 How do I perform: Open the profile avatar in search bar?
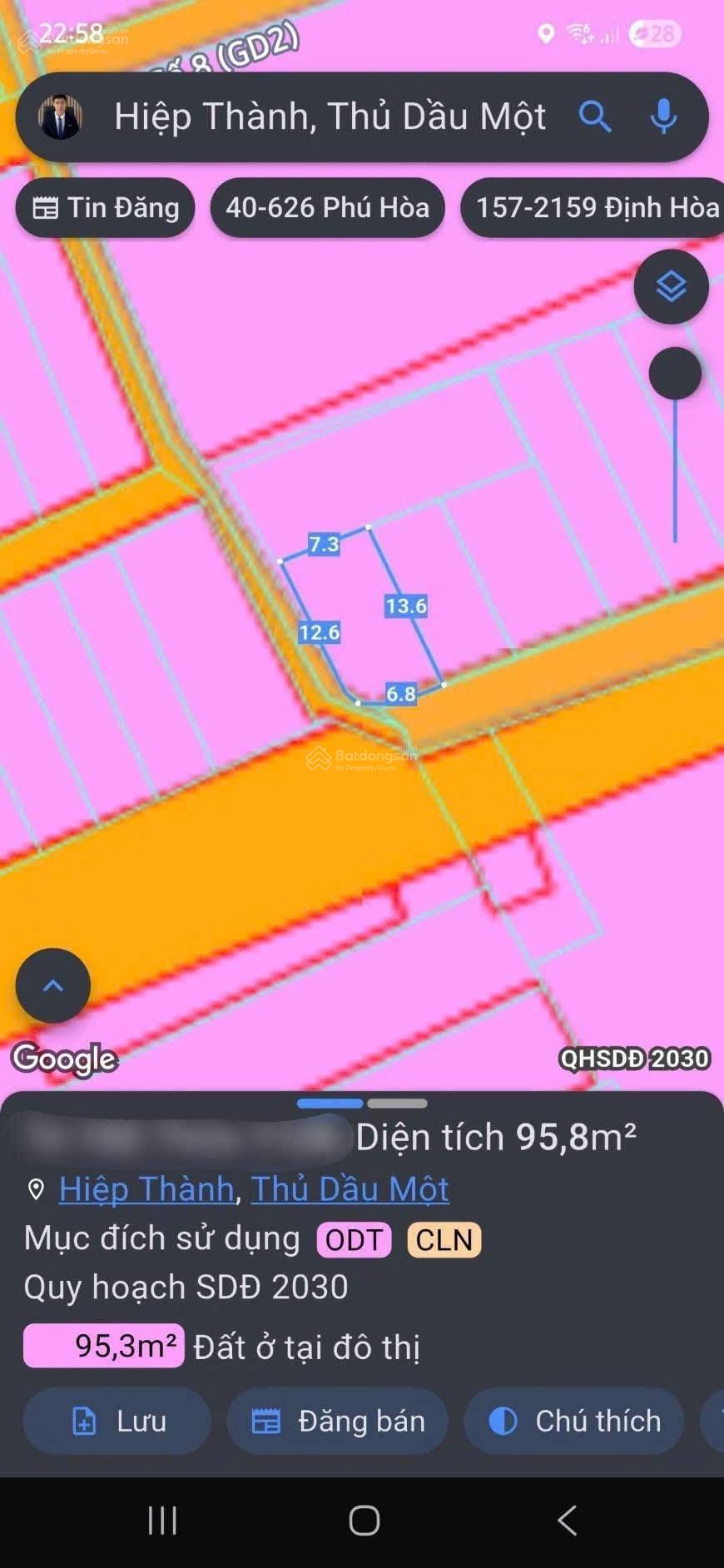click(61, 117)
